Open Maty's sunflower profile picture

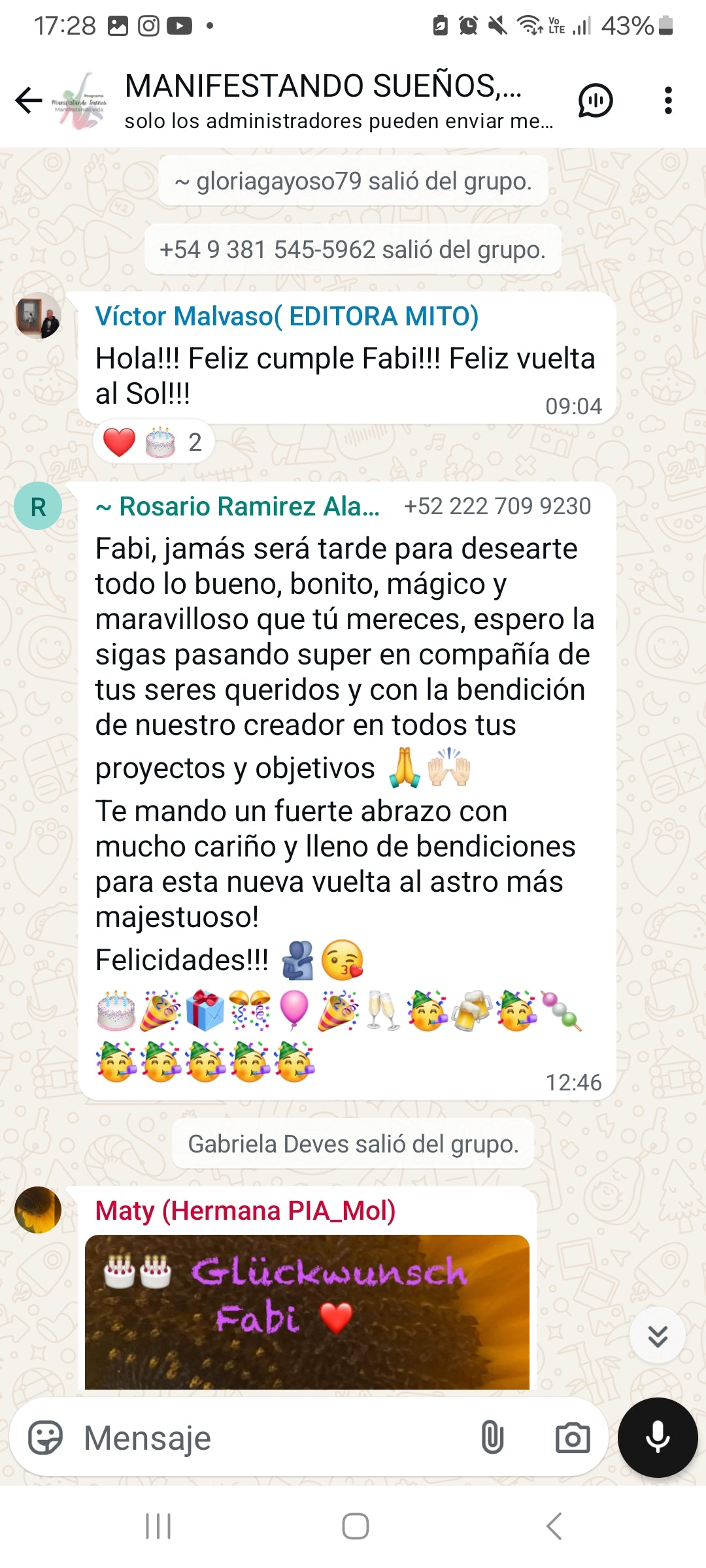point(39,1210)
